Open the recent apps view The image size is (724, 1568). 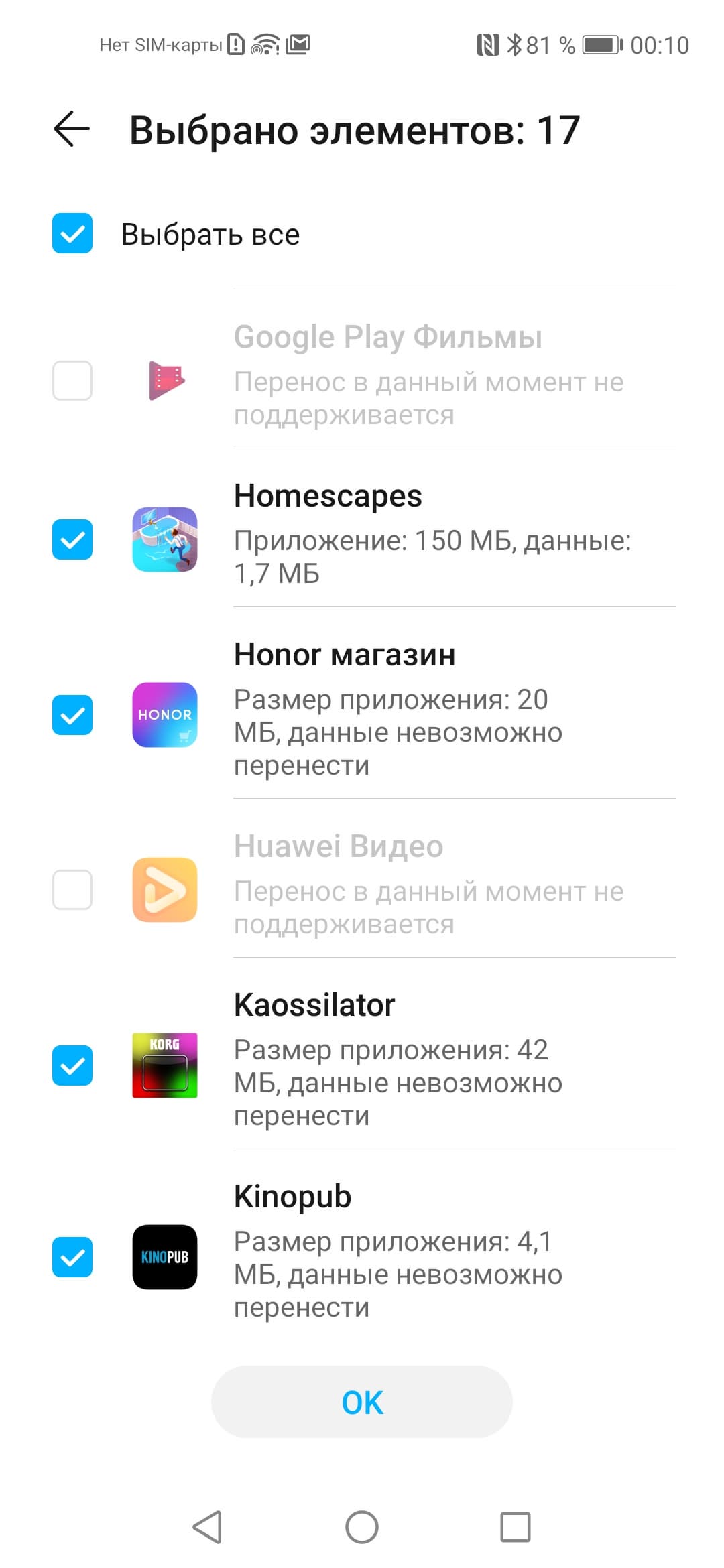click(x=516, y=1527)
